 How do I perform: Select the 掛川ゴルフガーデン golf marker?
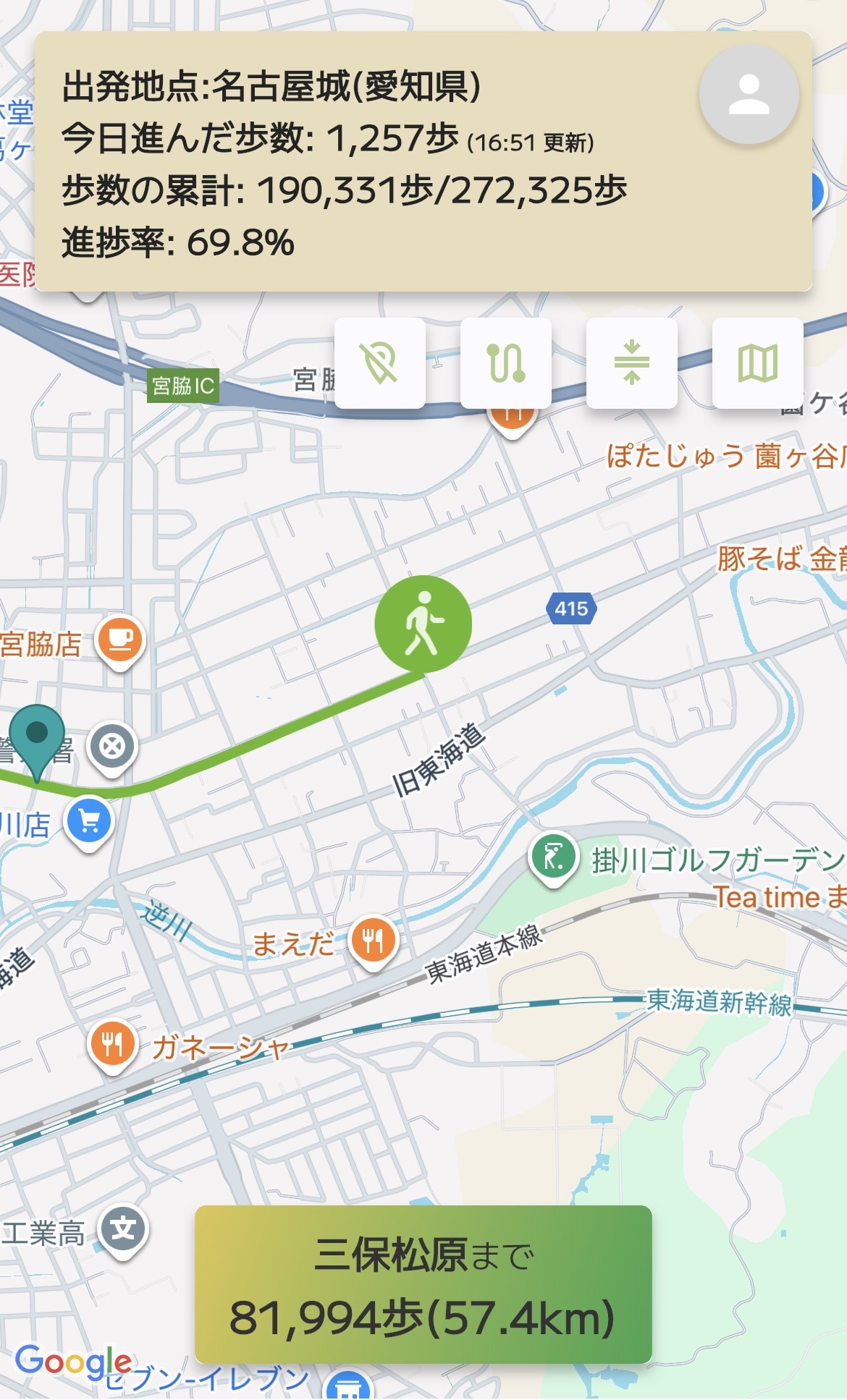[554, 857]
